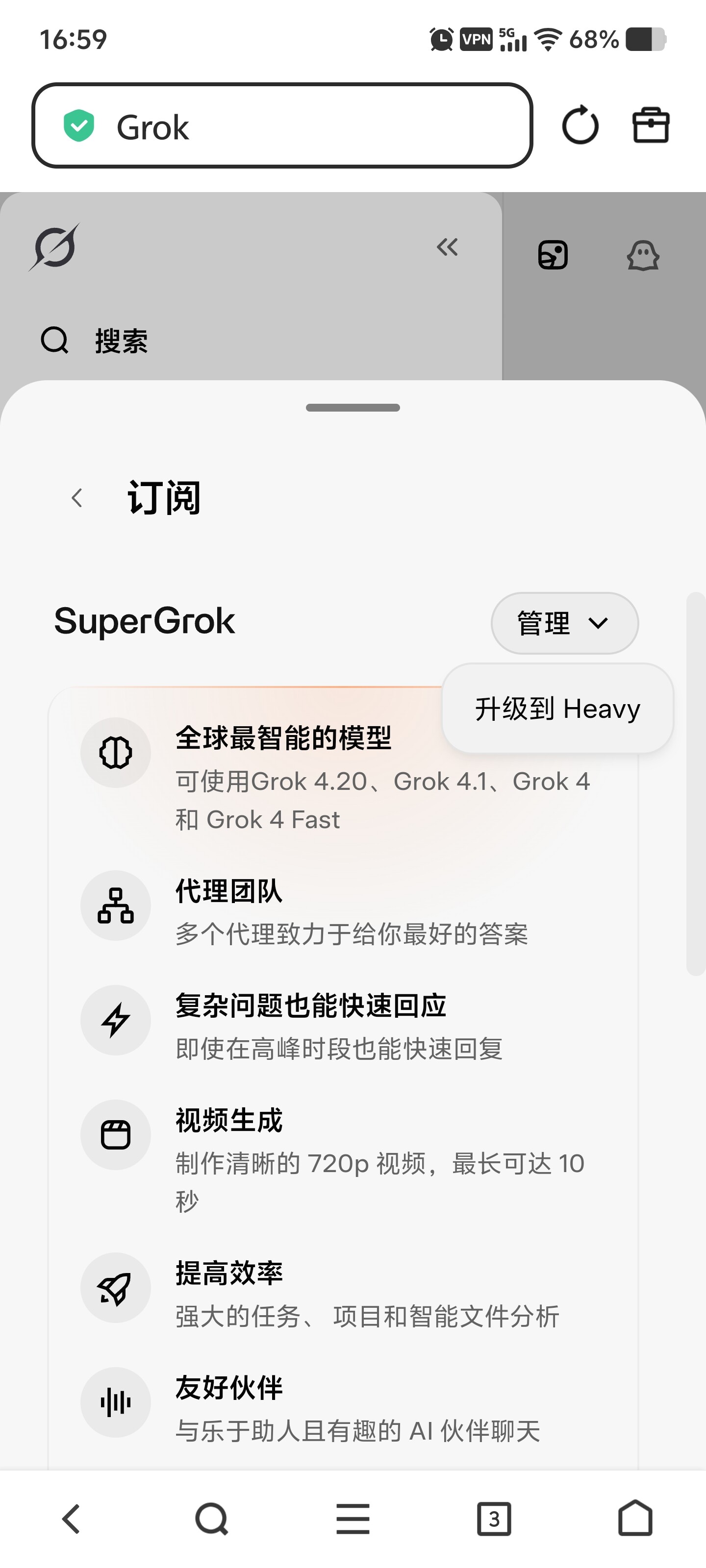The image size is (706, 1568).
Task: Go to the browser home page
Action: point(635,1519)
